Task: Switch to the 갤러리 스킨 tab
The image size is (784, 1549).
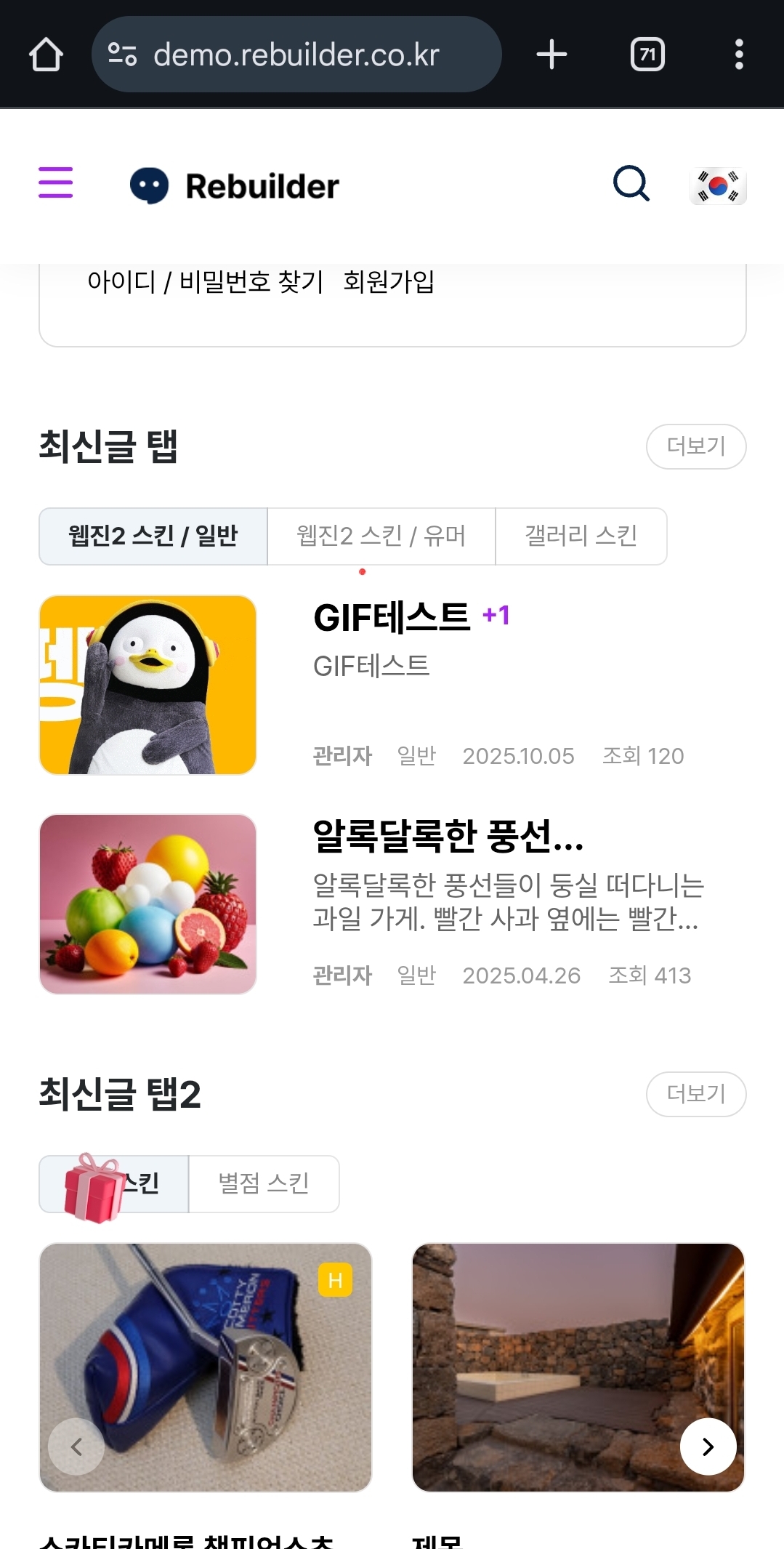Action: tap(581, 536)
